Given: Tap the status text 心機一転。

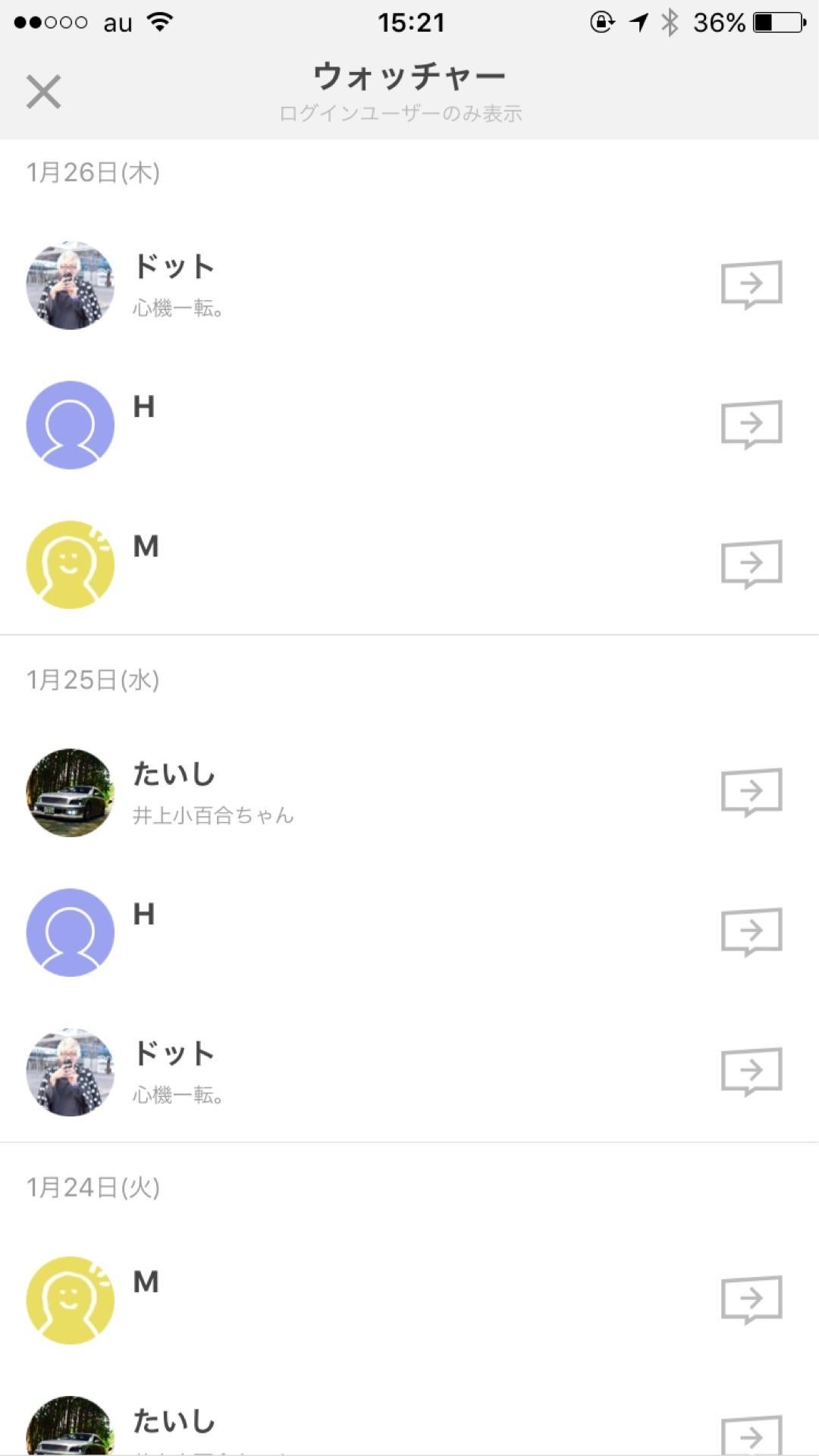Looking at the screenshot, I should [x=178, y=308].
